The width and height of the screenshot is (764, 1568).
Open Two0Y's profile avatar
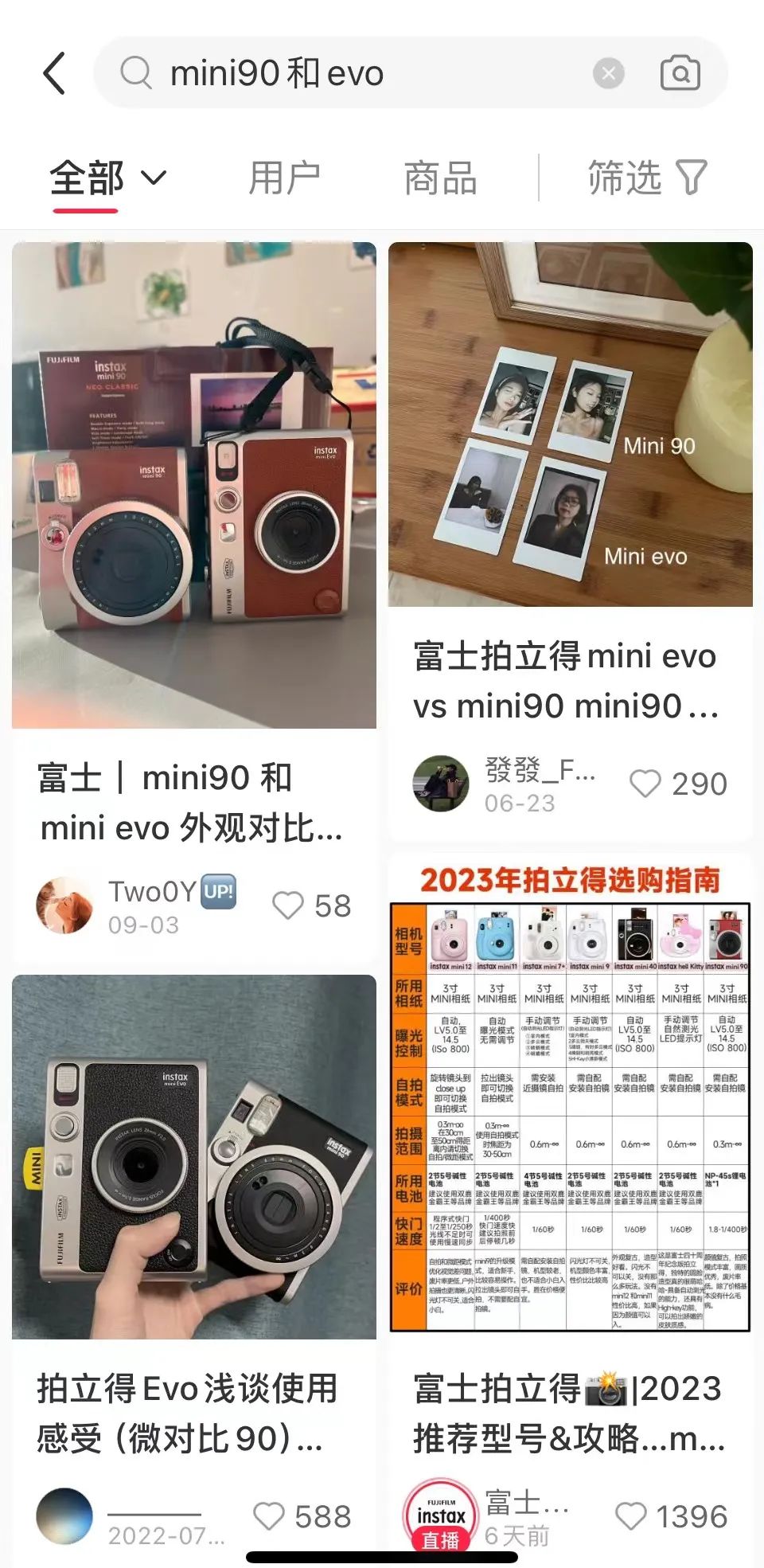[64, 905]
